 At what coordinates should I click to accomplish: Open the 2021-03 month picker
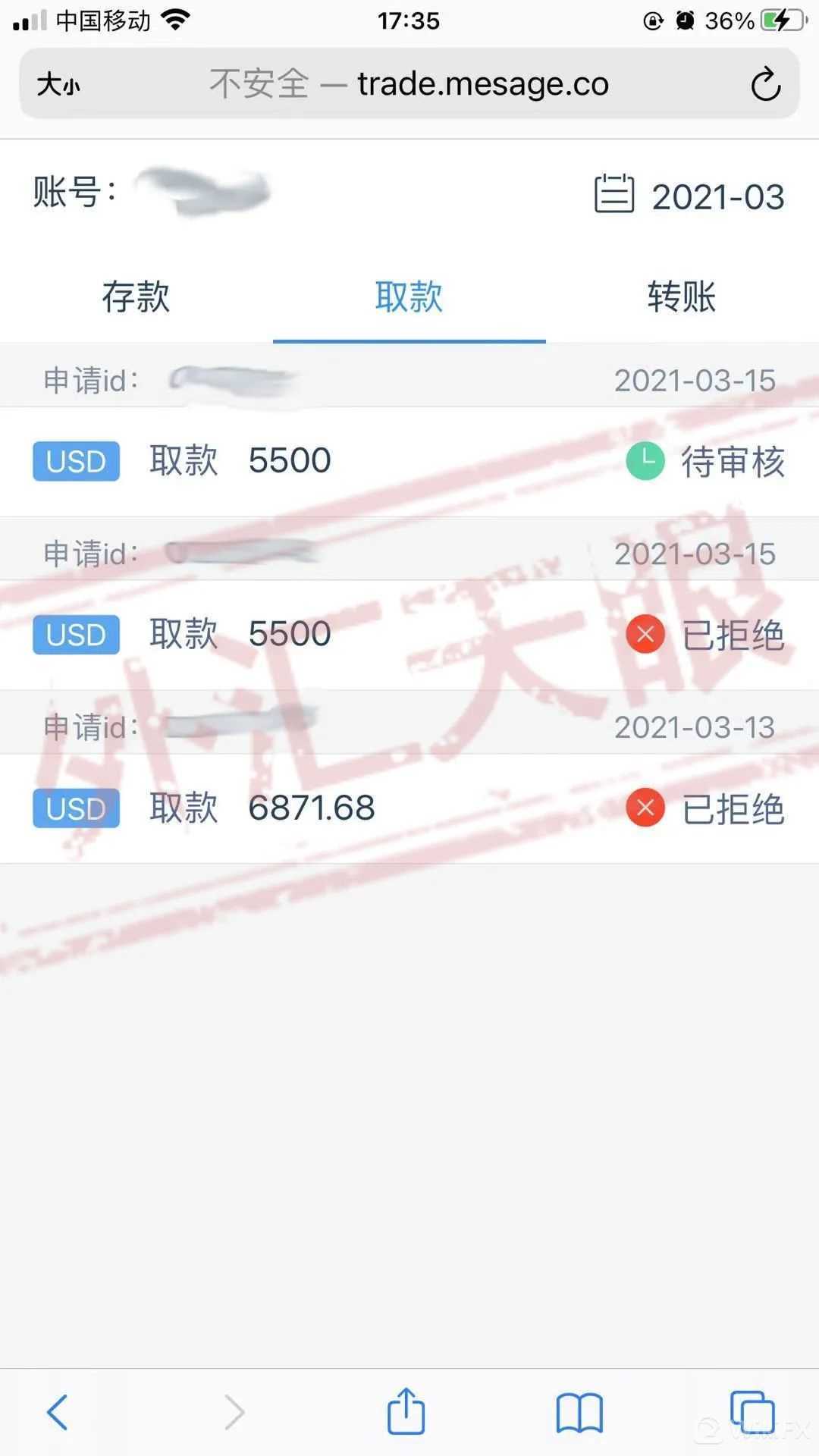tap(689, 196)
